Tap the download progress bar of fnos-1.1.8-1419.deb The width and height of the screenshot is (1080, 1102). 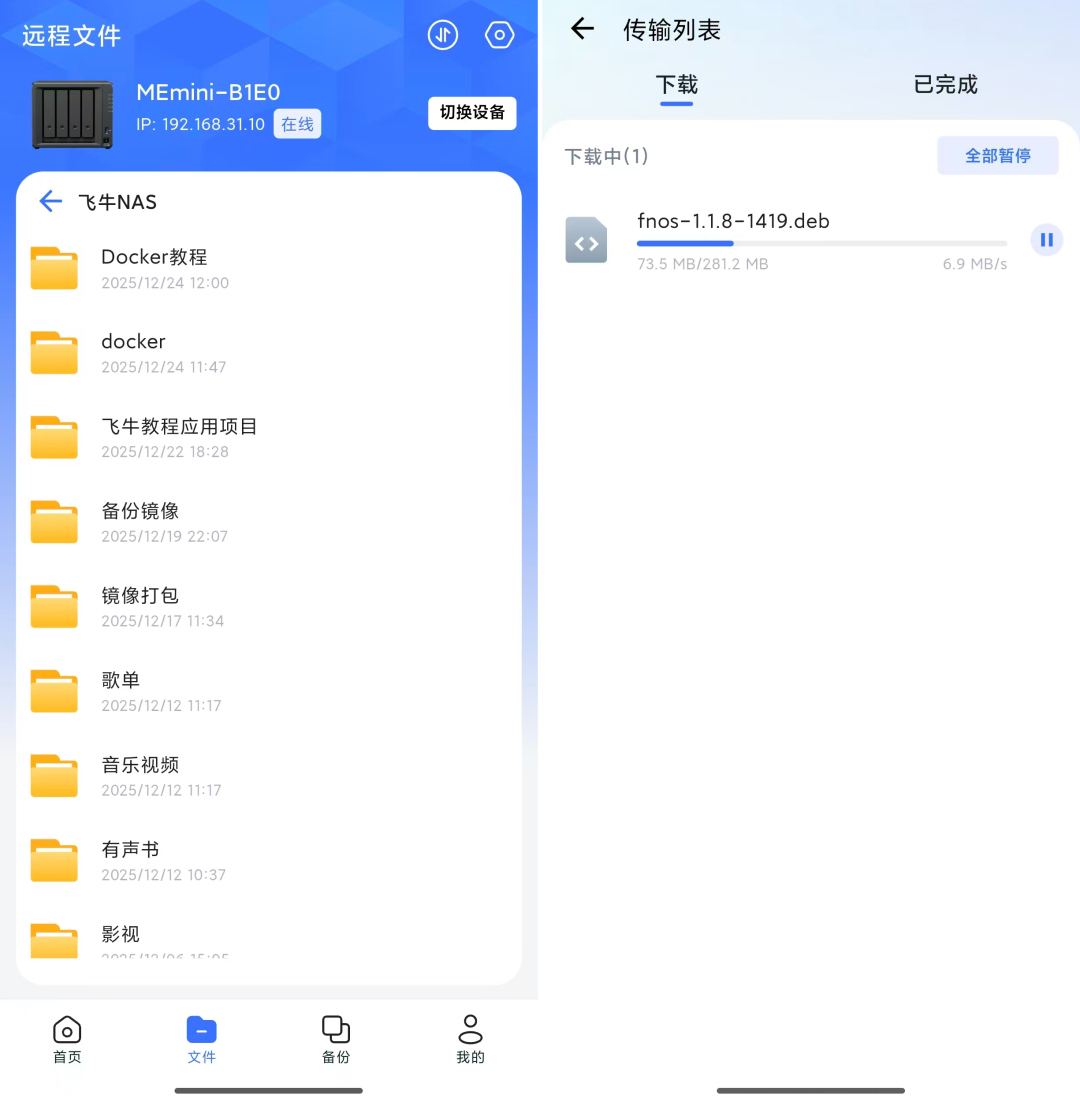[x=820, y=243]
